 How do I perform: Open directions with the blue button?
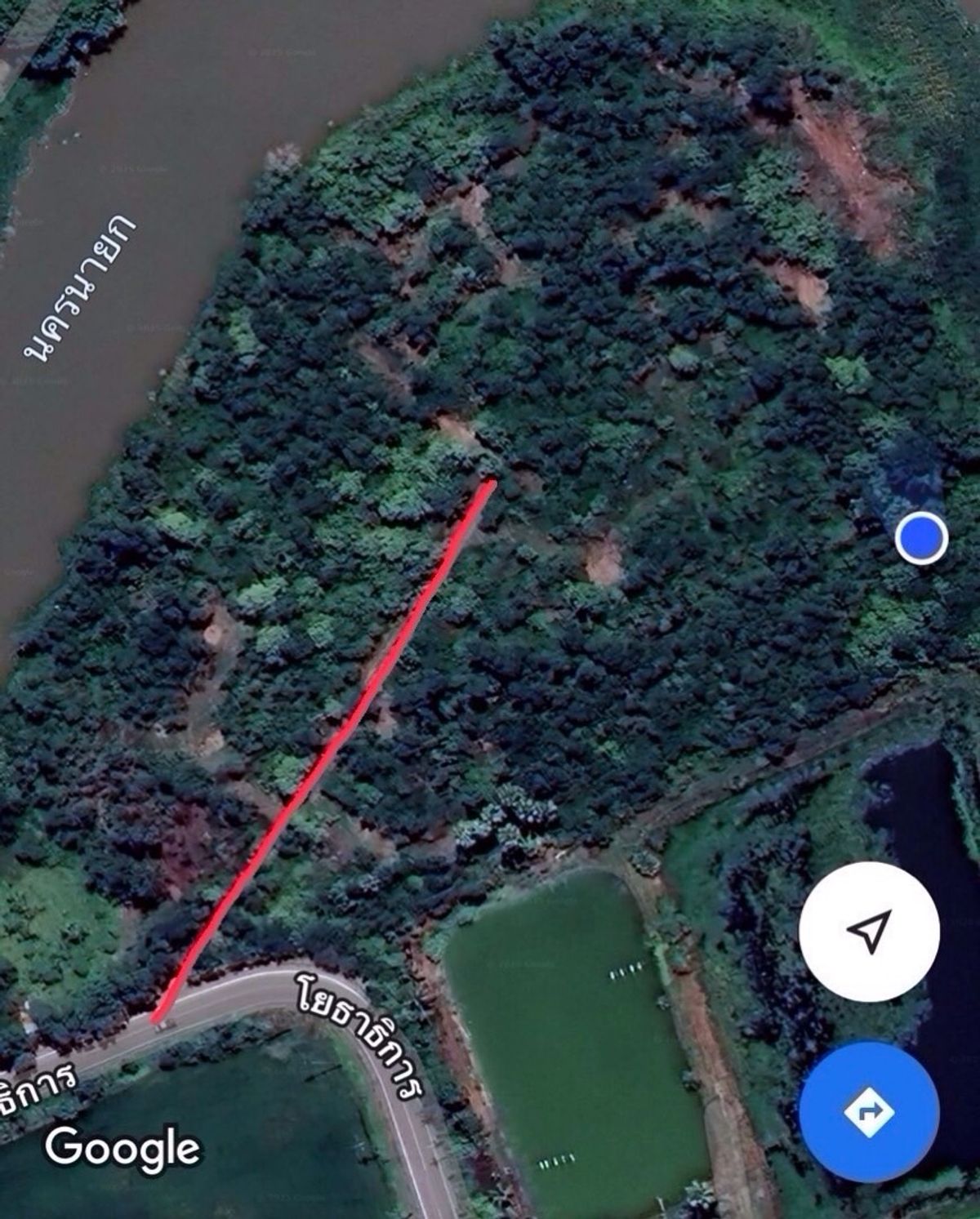(869, 1111)
